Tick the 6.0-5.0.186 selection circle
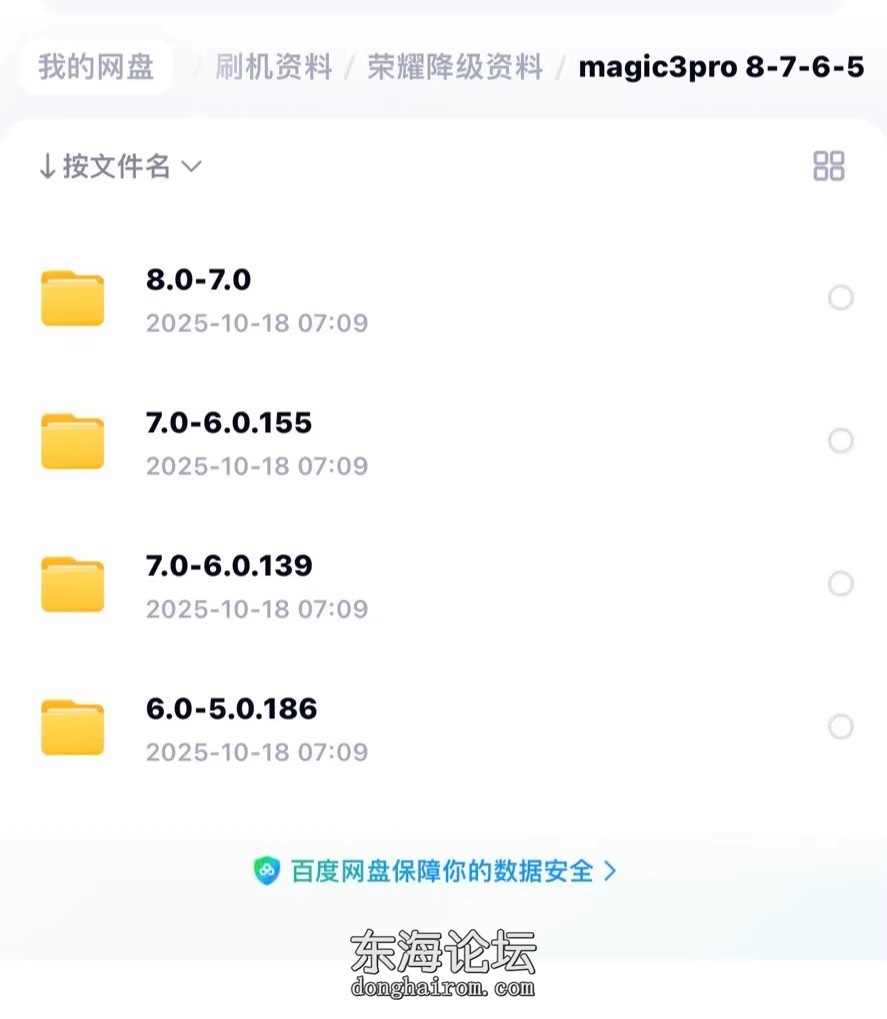The image size is (887, 1019). (840, 726)
